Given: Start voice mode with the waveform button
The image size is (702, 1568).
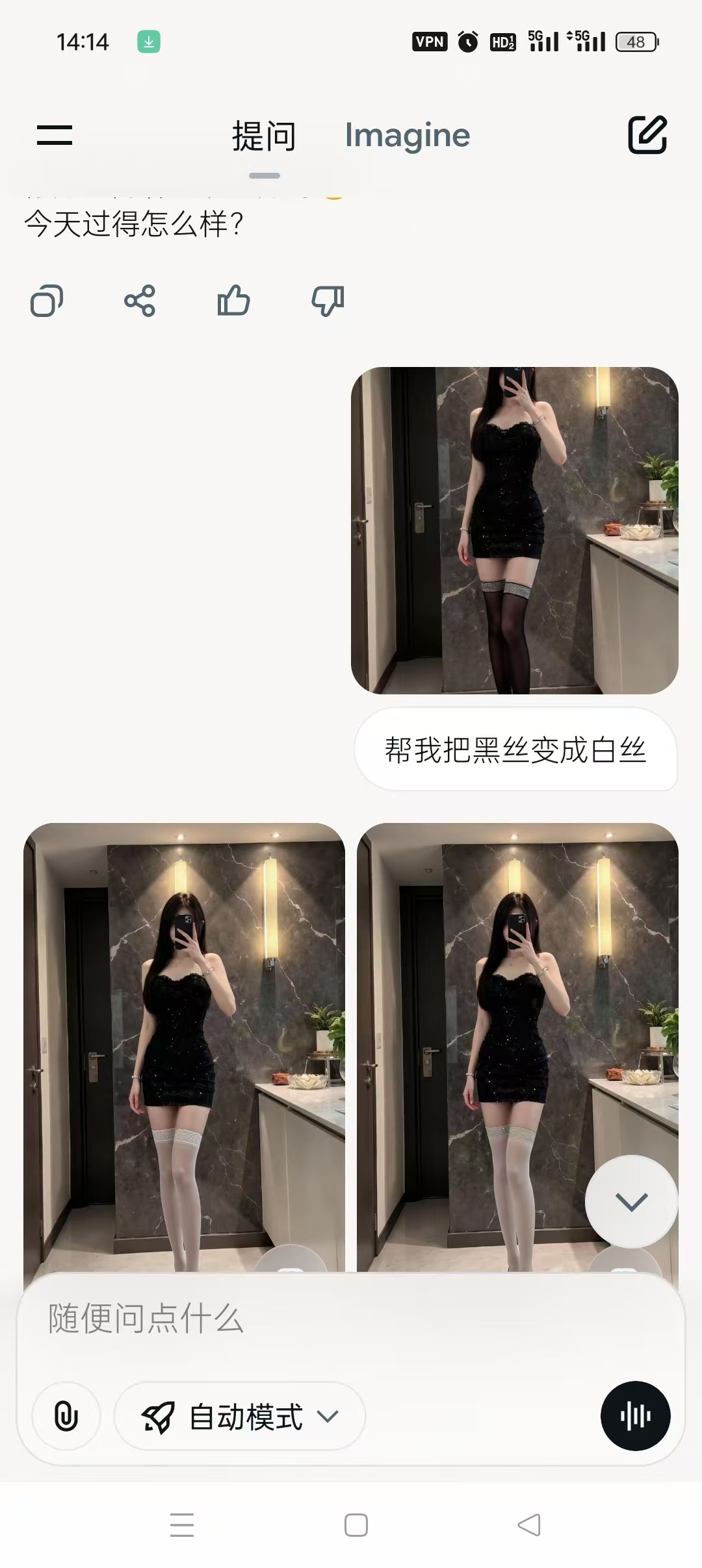Looking at the screenshot, I should (x=635, y=1416).
